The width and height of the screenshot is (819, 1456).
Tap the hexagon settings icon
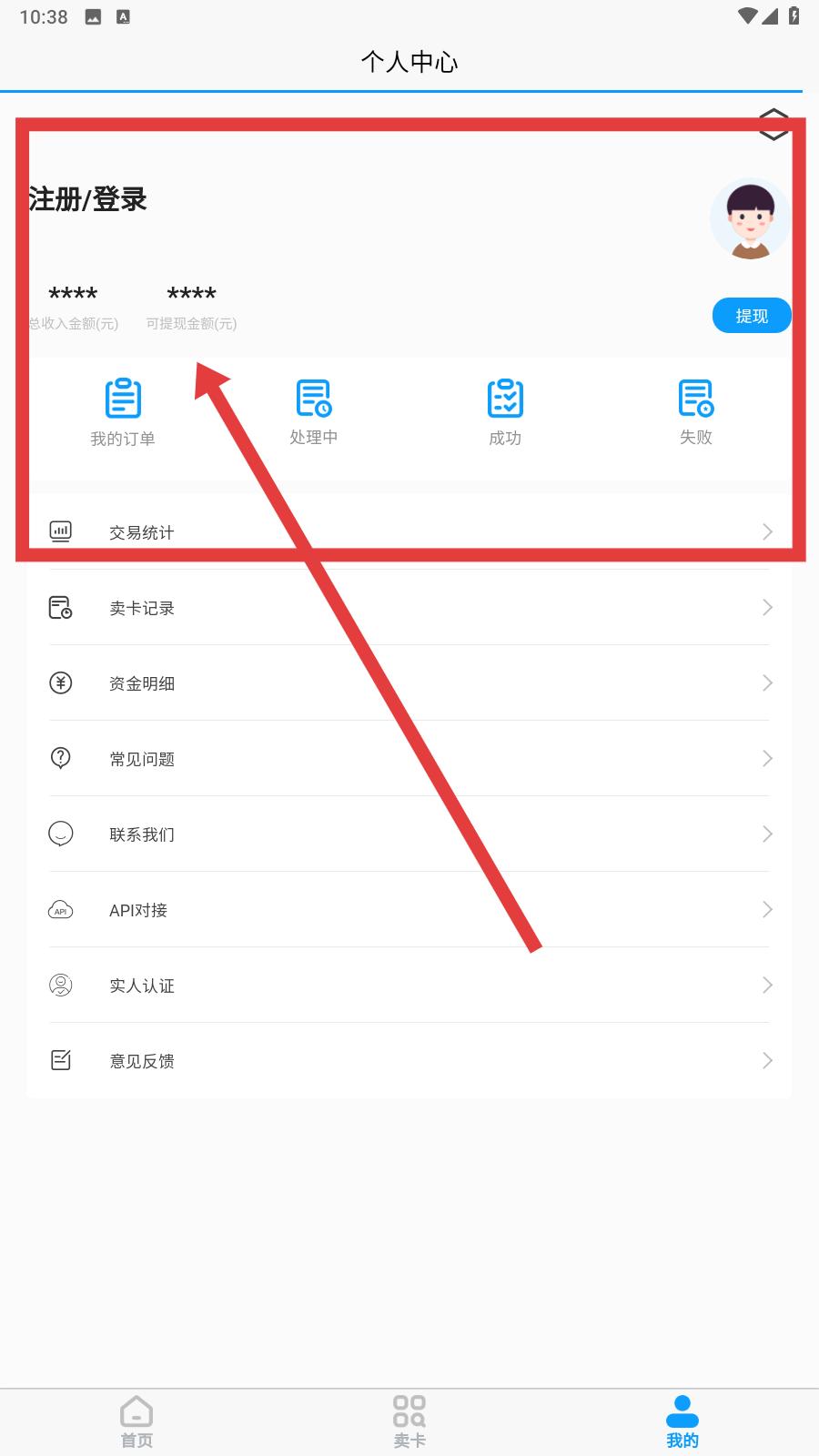coord(773,124)
